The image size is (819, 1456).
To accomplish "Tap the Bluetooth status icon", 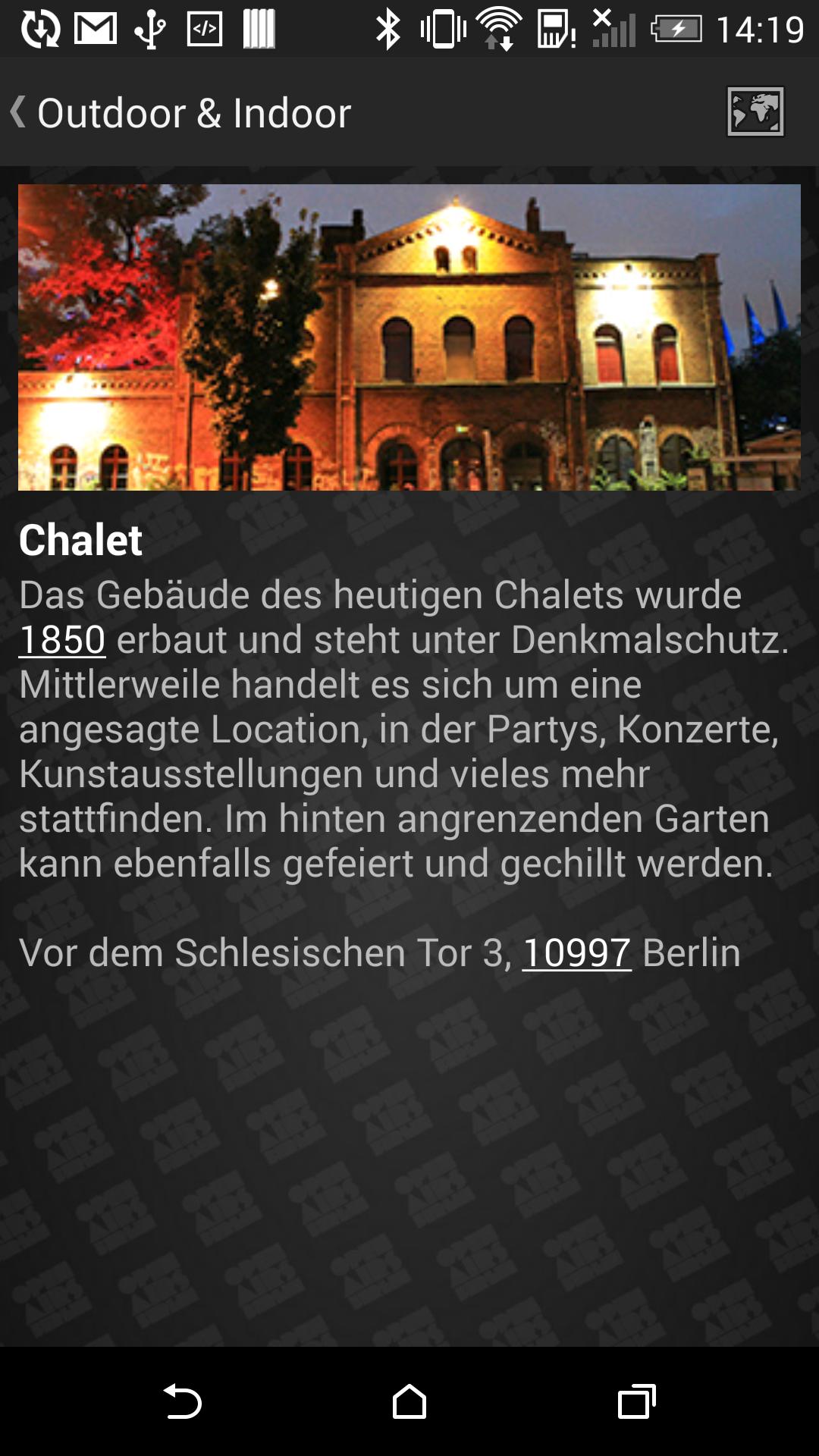I will [x=389, y=27].
